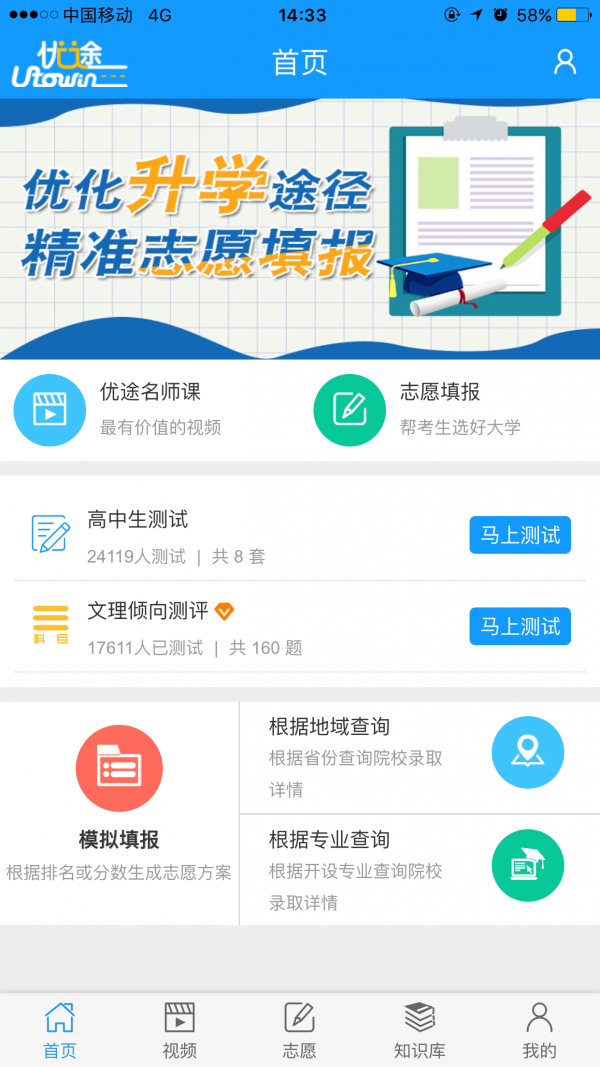Open the user profile icon in header
The width and height of the screenshot is (600, 1067).
565,62
